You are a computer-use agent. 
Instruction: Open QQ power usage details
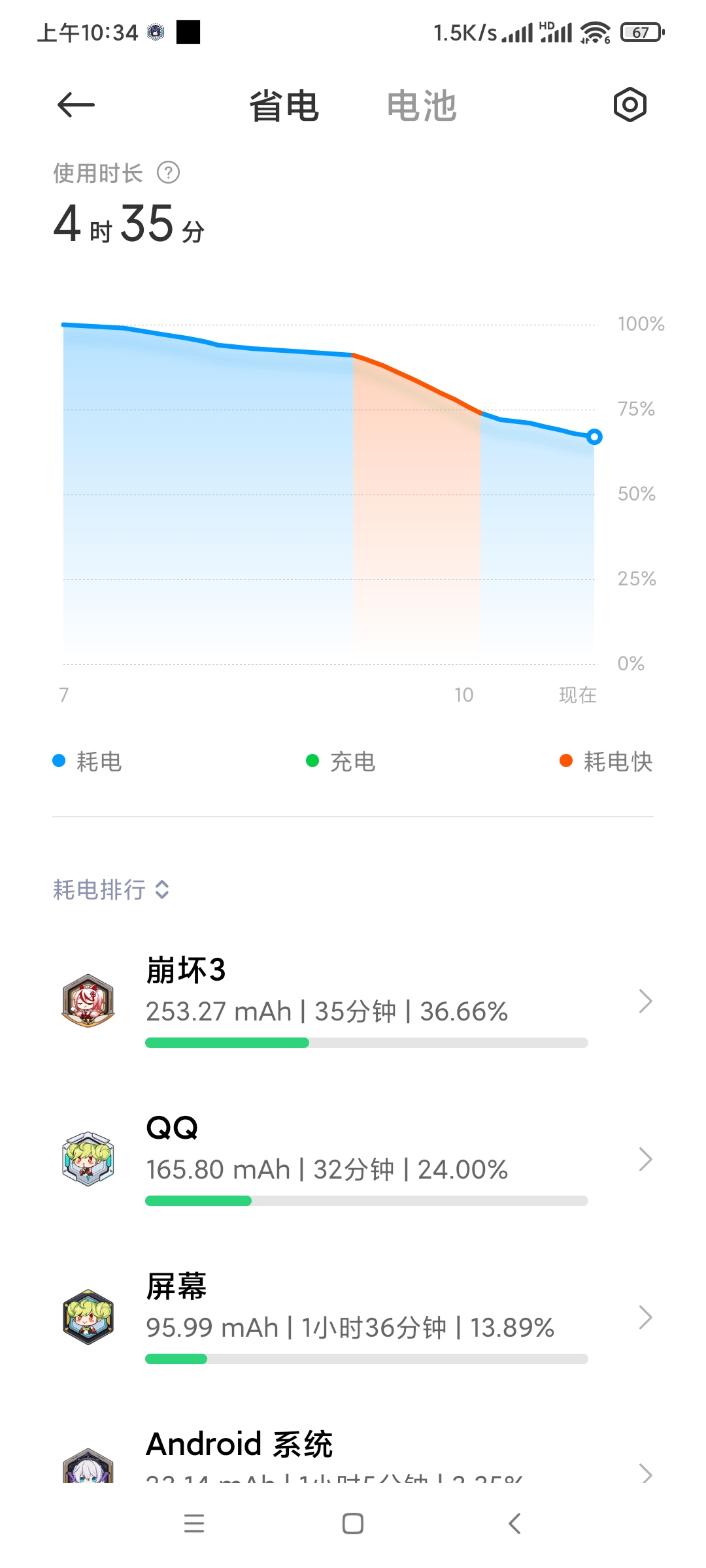point(353,1159)
